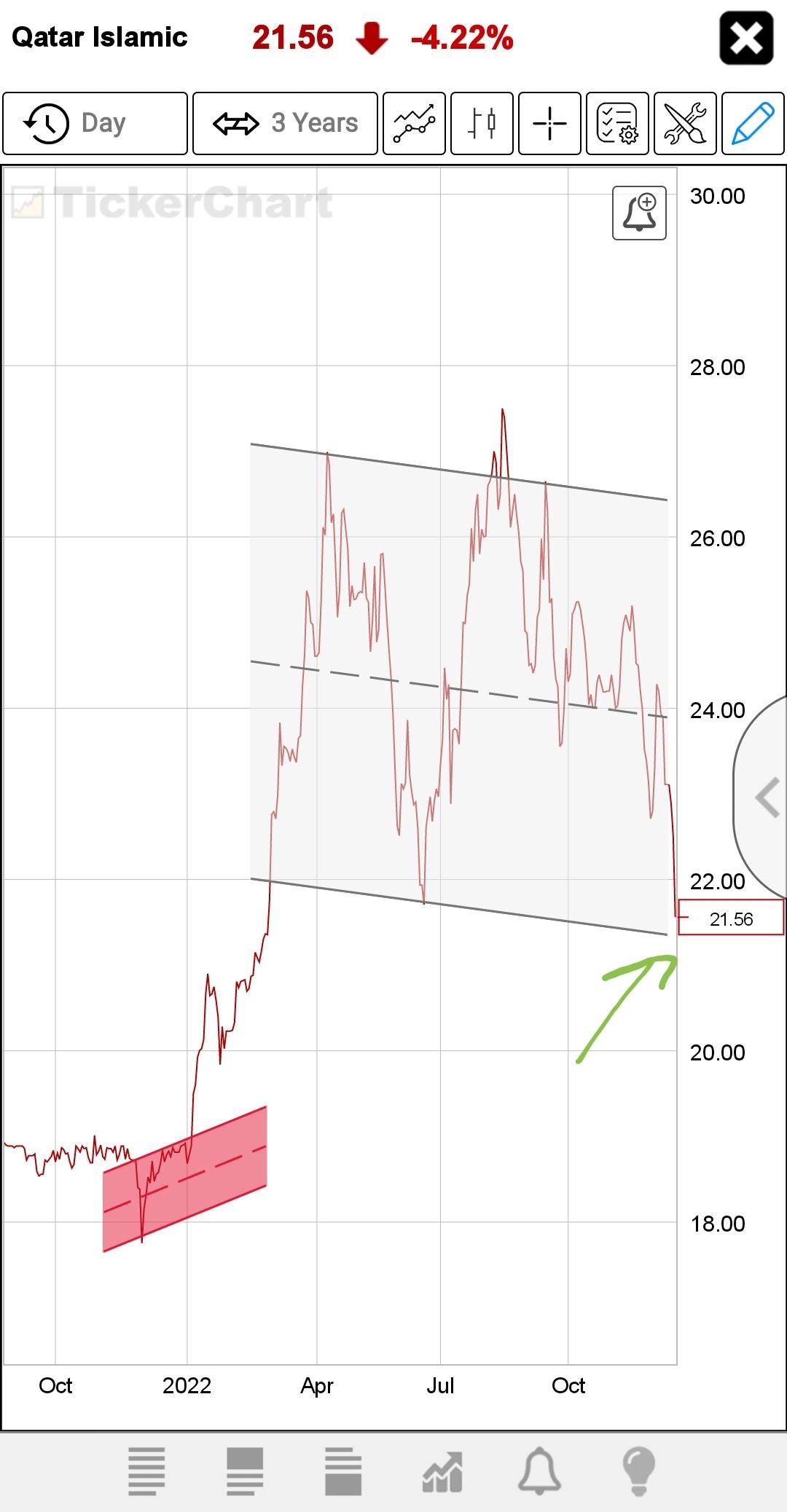Change the Day interval

(x=95, y=123)
